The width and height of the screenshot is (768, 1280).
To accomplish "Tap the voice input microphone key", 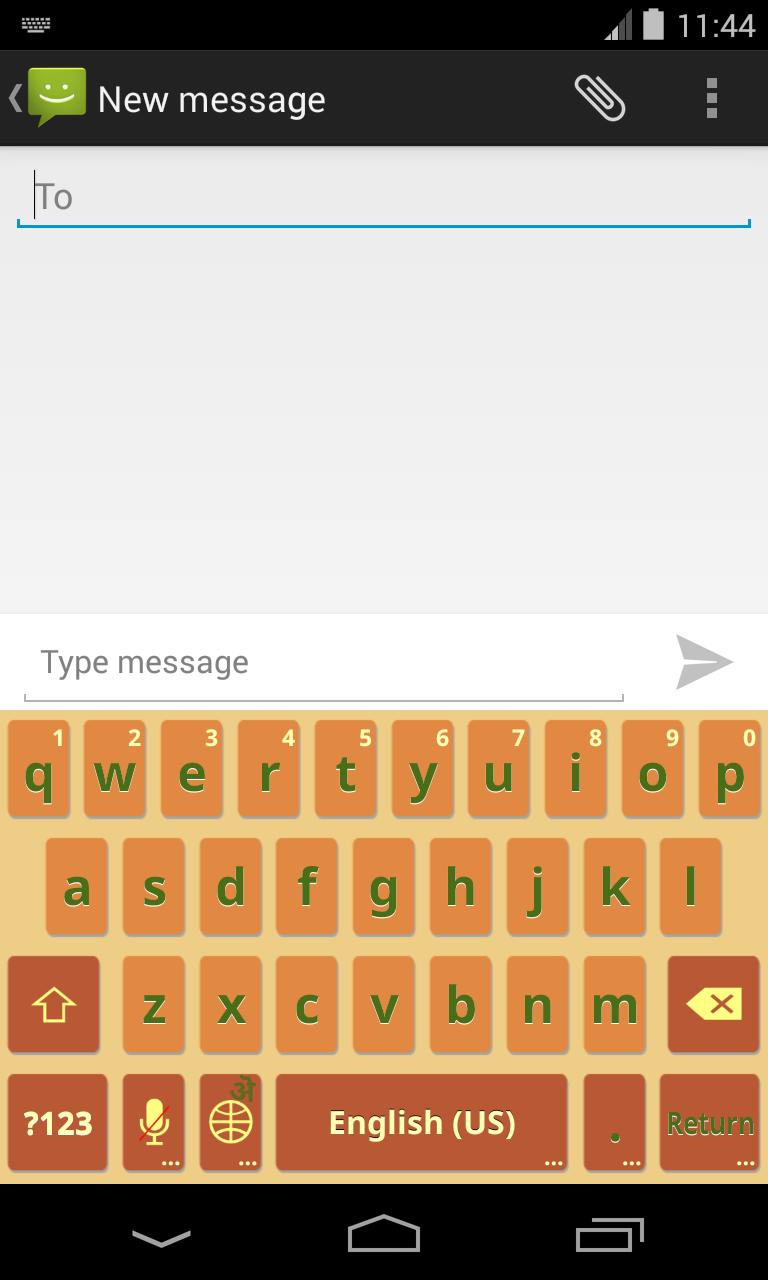I will pyautogui.click(x=153, y=1122).
